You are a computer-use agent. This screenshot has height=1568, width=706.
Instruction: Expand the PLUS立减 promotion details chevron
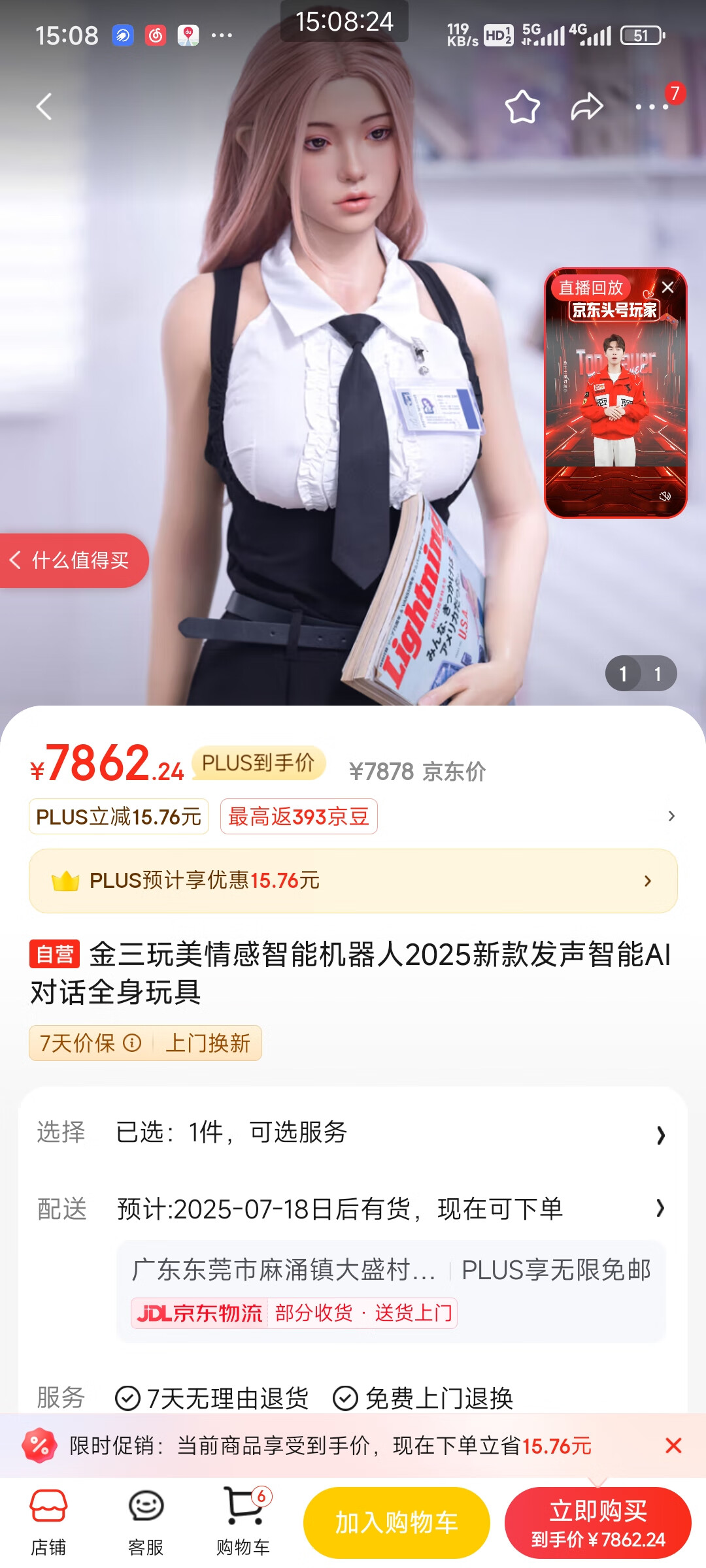coord(671,816)
